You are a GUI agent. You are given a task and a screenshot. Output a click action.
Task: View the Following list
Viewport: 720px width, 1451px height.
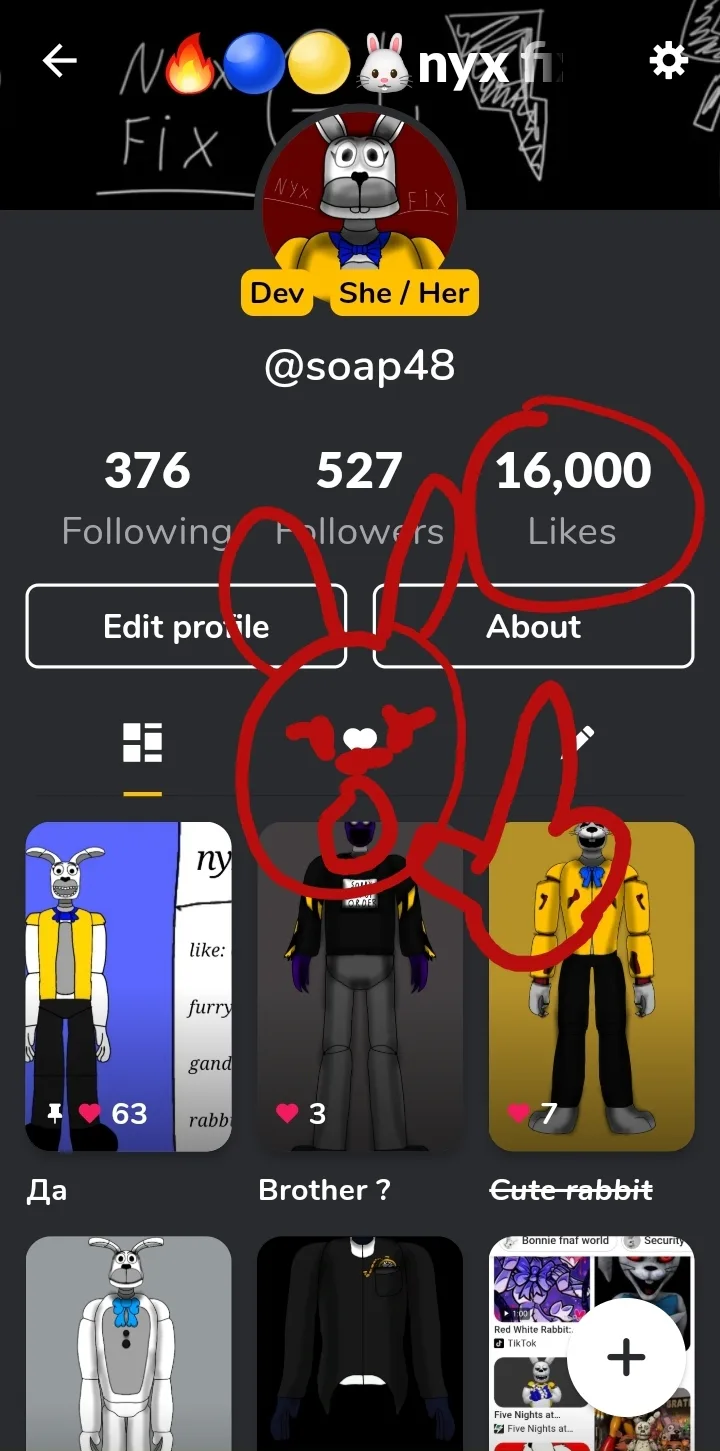click(x=147, y=498)
